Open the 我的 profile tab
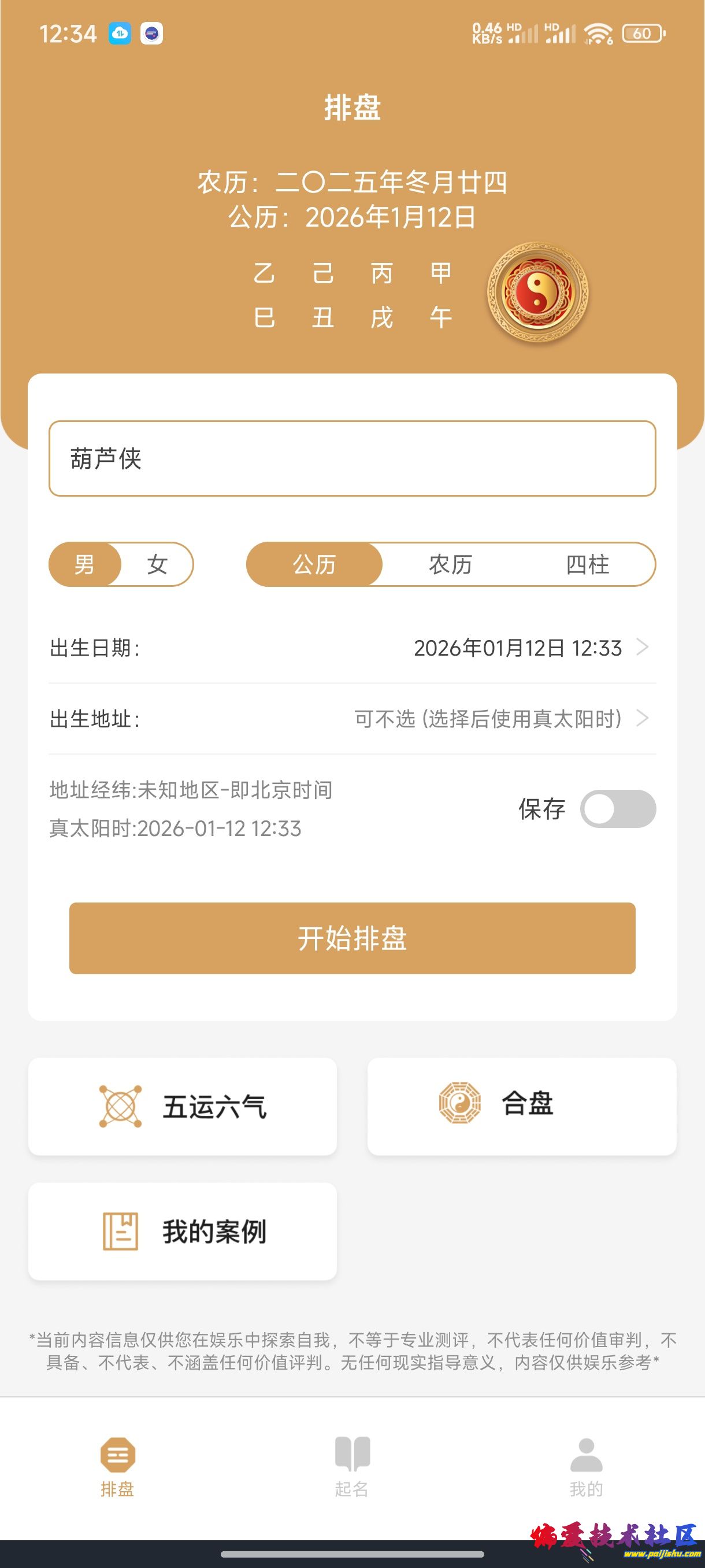Image resolution: width=705 pixels, height=1568 pixels. click(587, 1467)
